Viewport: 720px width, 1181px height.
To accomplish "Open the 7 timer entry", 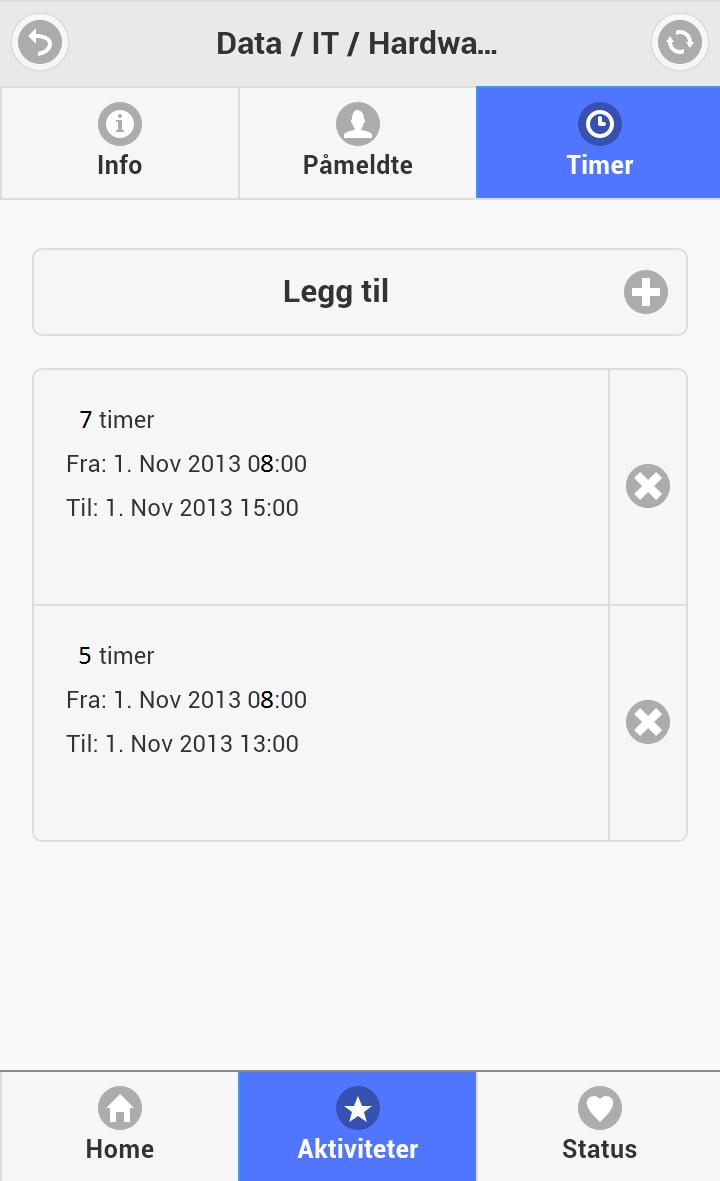I will pos(320,487).
